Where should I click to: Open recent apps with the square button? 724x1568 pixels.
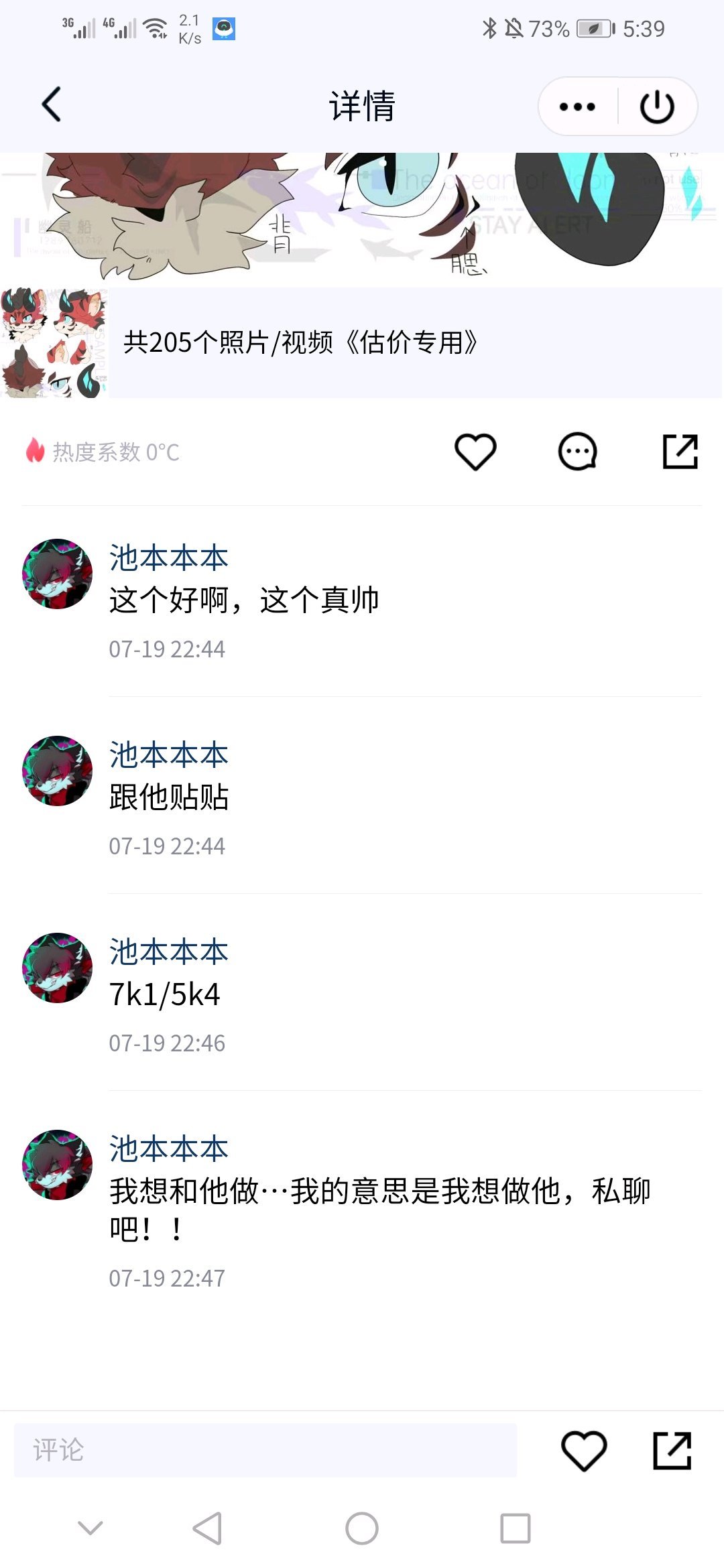[x=515, y=1528]
